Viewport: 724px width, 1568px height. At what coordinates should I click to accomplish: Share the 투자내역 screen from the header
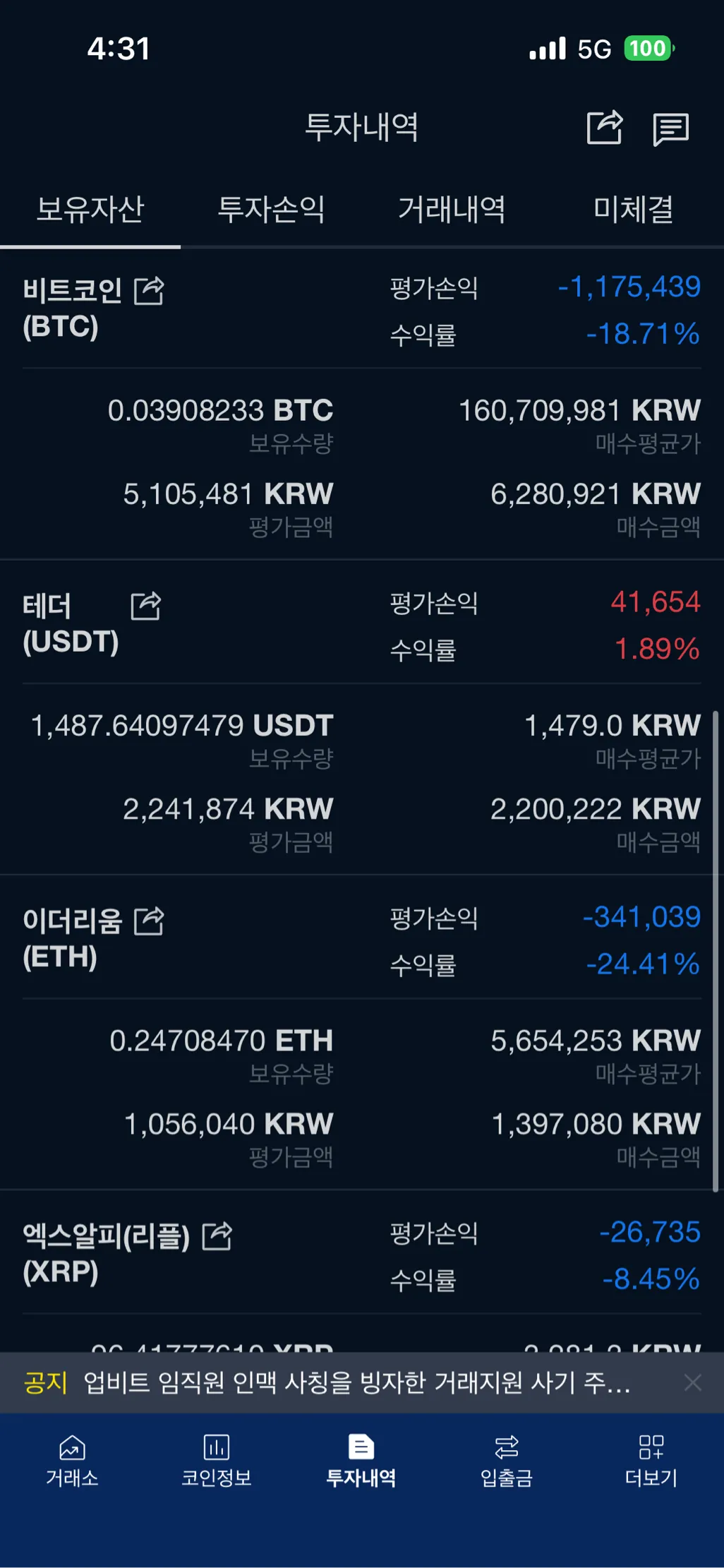pyautogui.click(x=605, y=128)
